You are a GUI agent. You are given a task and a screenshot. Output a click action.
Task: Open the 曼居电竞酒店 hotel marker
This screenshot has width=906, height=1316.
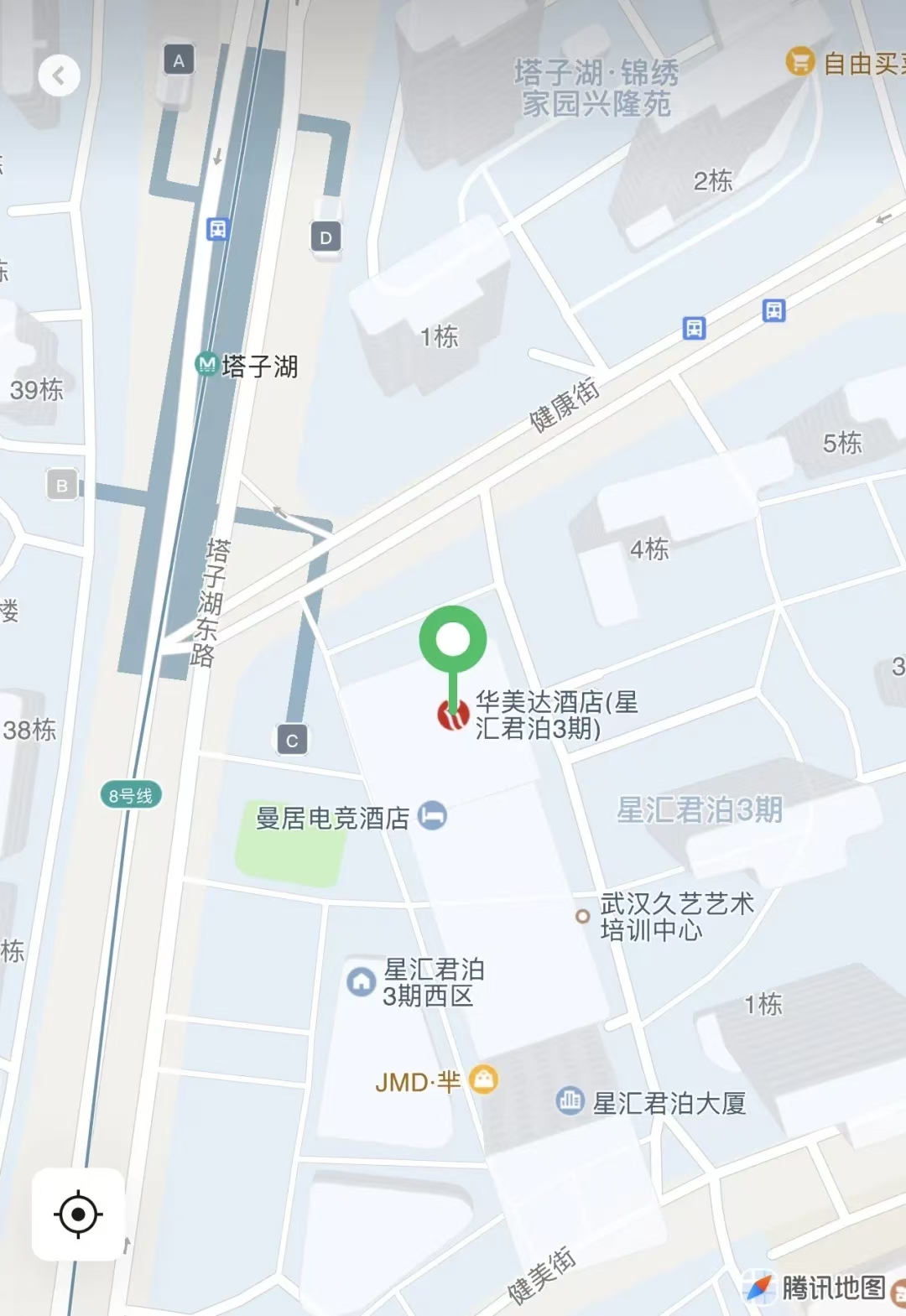click(x=432, y=815)
